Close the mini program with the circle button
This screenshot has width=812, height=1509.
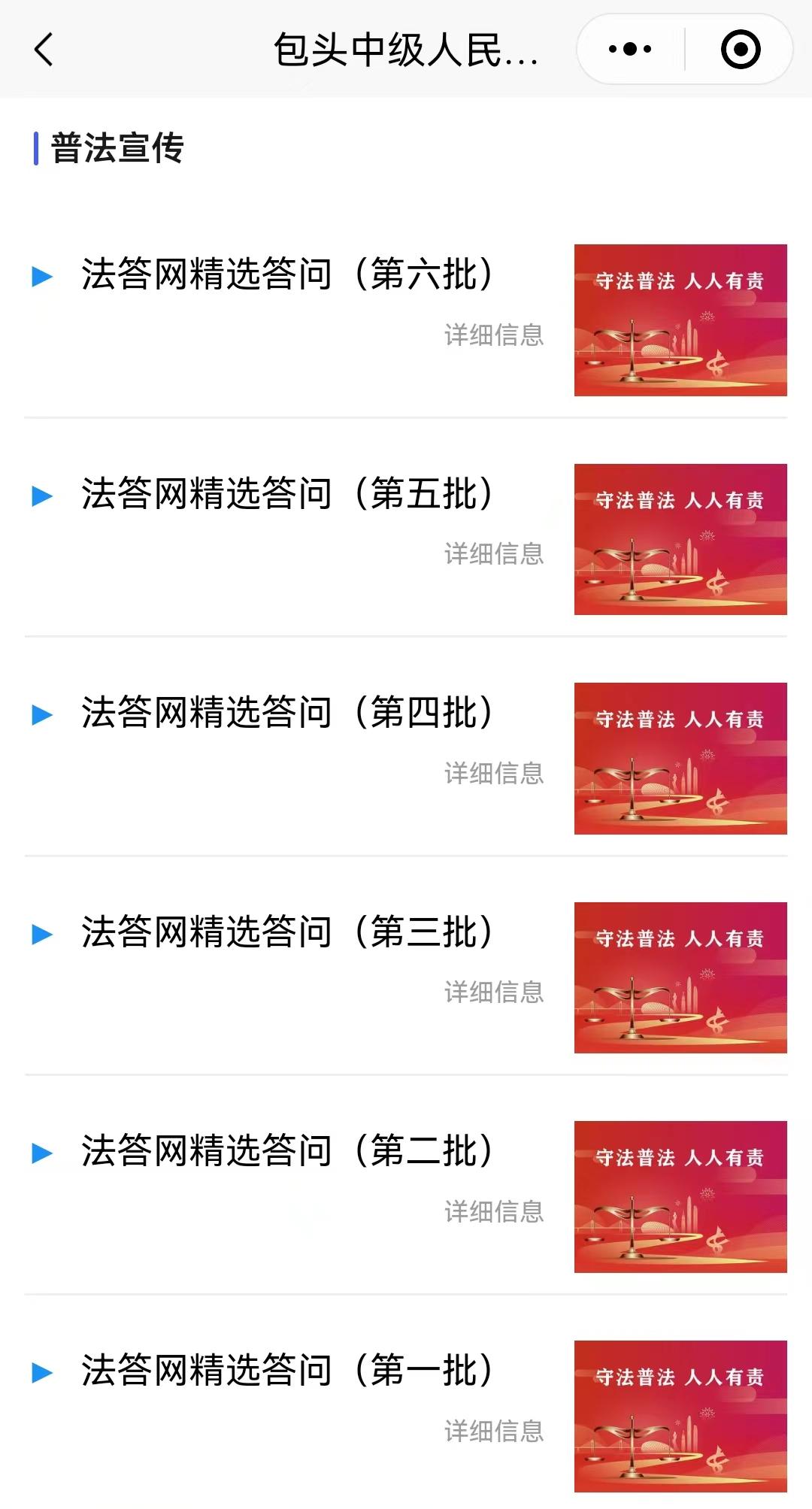click(x=741, y=50)
